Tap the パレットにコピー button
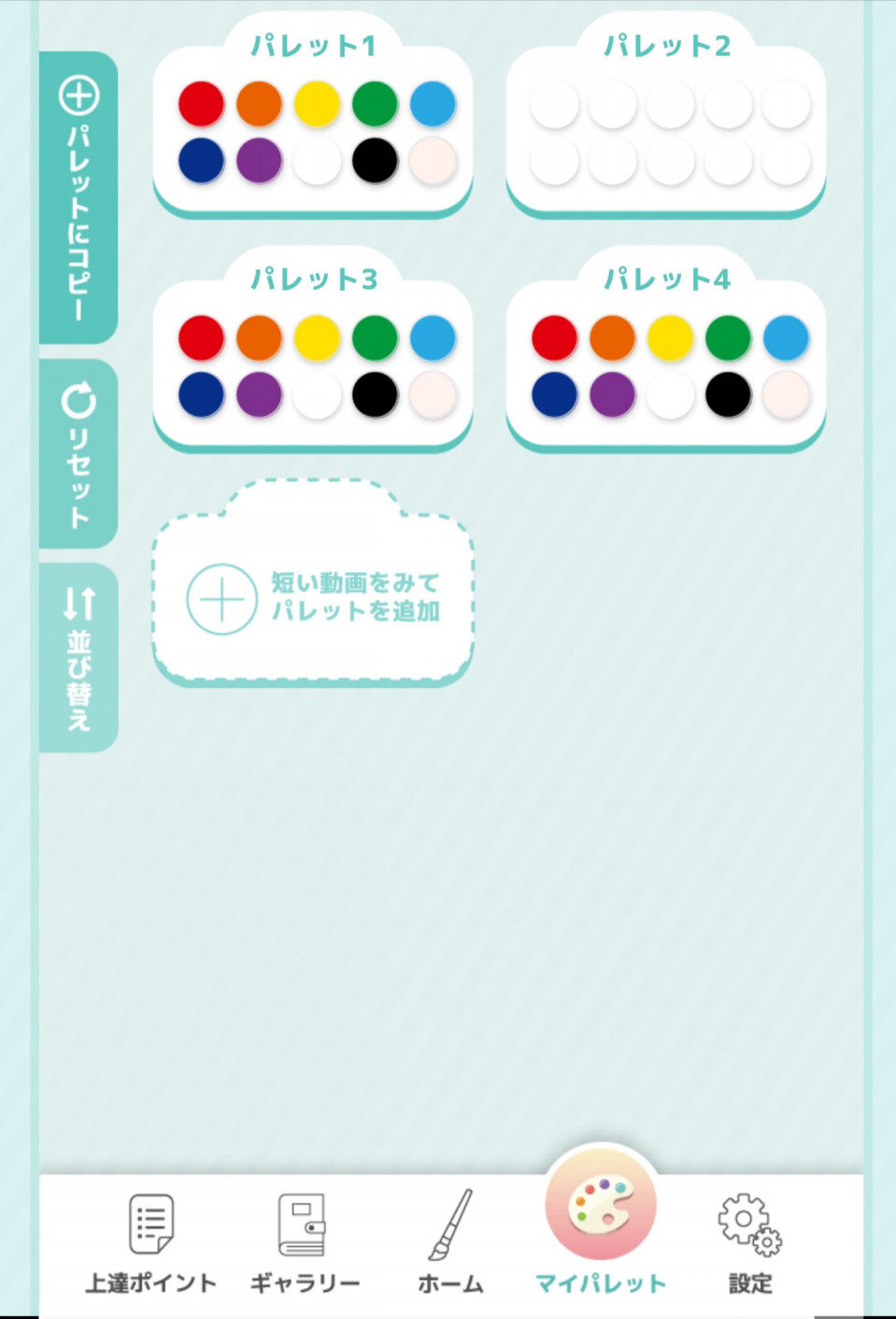The image size is (896, 1319). 78,198
